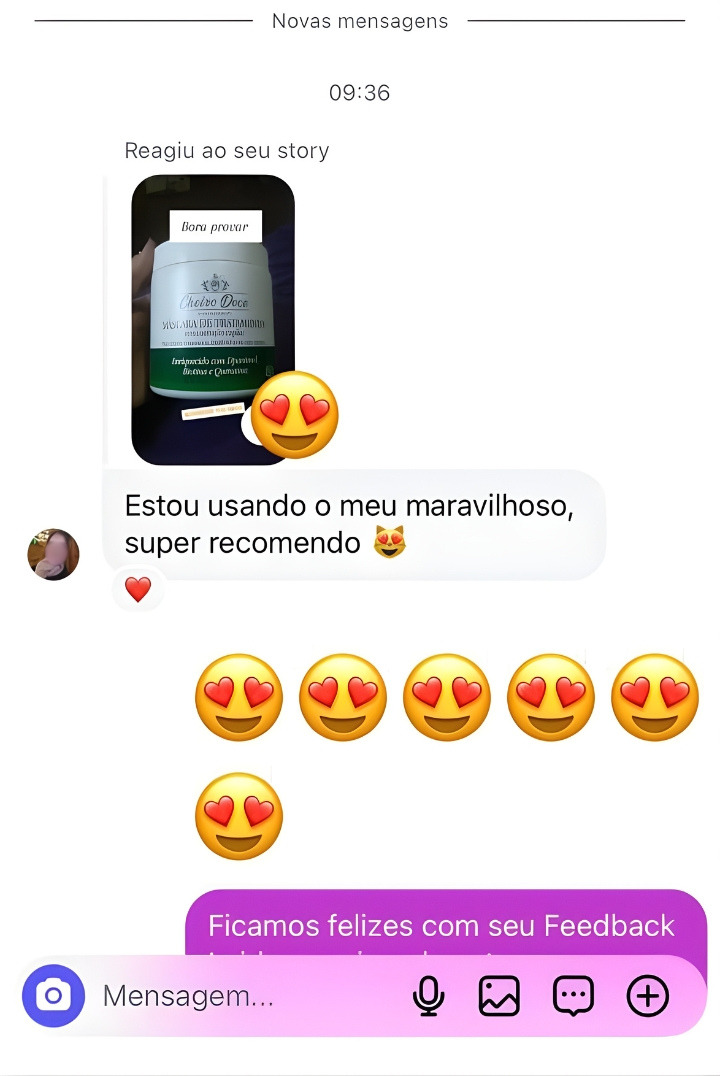720x1076 pixels.
Task: Tap the 'Reagiu ao seu story' label
Action: 226,150
